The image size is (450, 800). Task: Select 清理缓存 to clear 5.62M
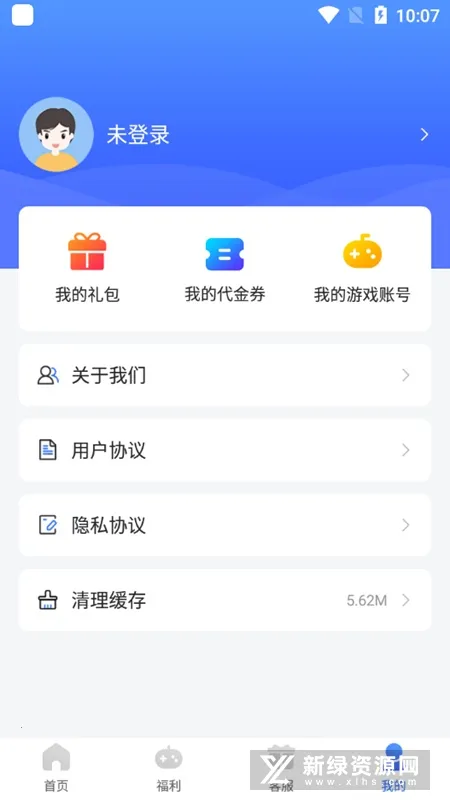pyautogui.click(x=225, y=600)
